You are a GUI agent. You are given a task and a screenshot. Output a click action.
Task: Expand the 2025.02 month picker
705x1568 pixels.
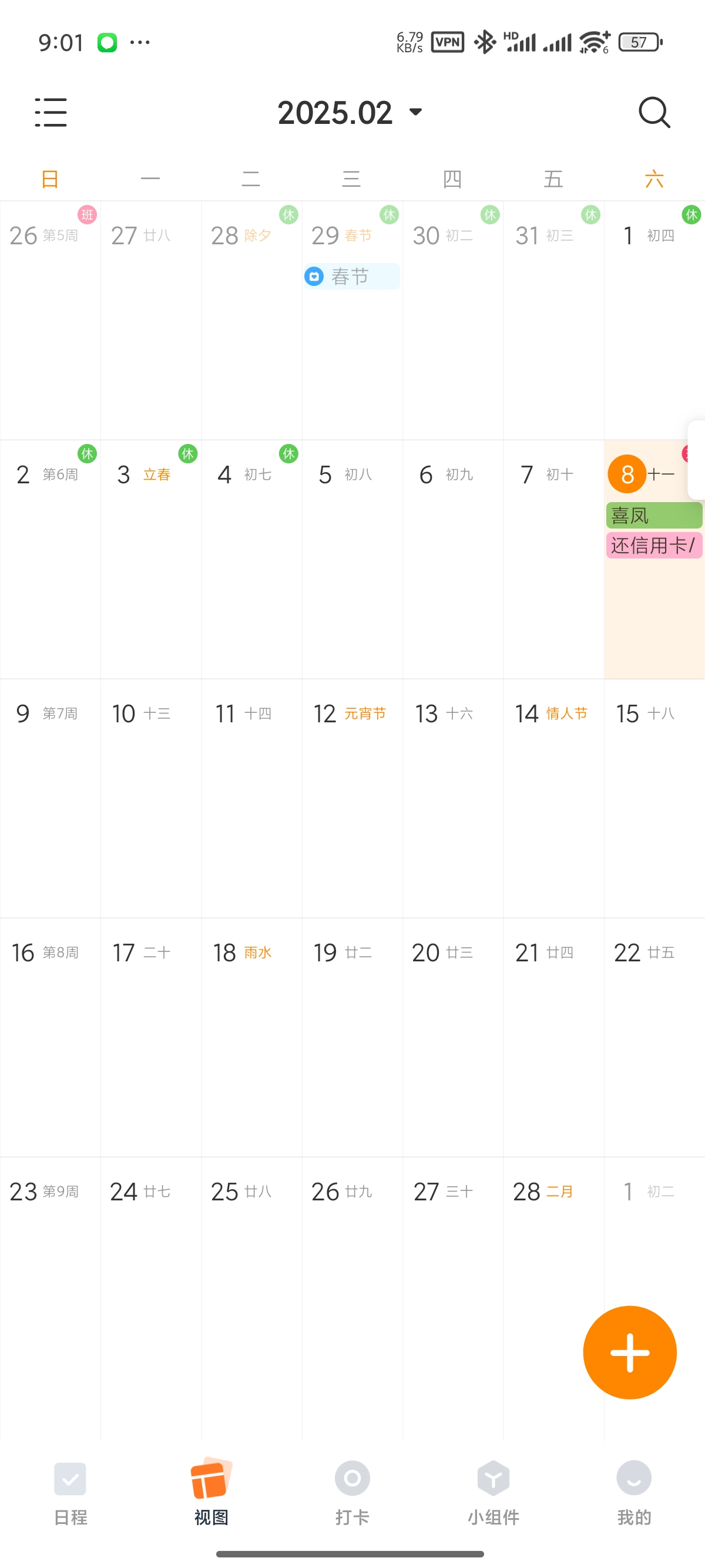[350, 113]
